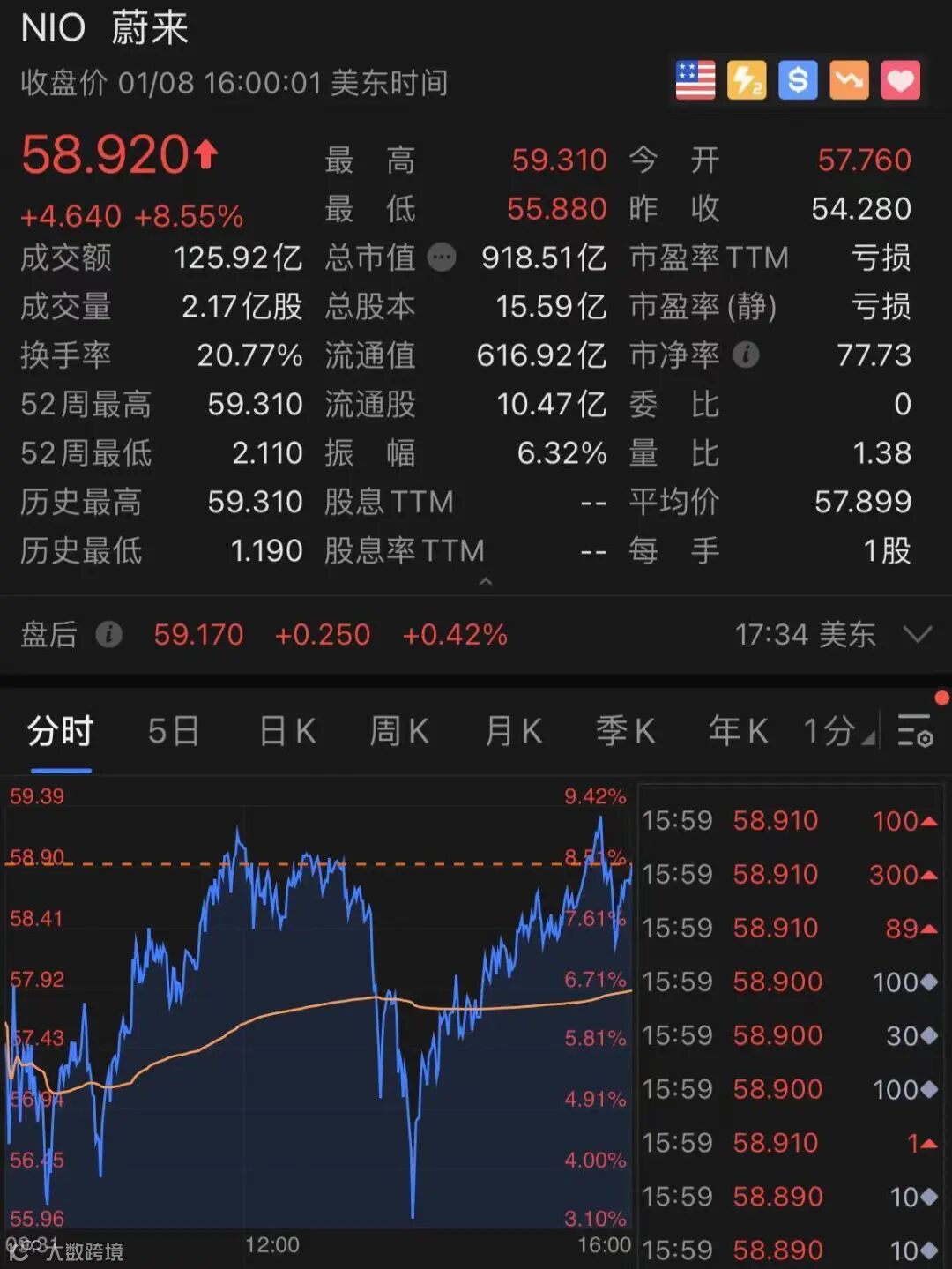View the 年K chart
Viewport: 952px width, 1269px height.
pos(738,731)
